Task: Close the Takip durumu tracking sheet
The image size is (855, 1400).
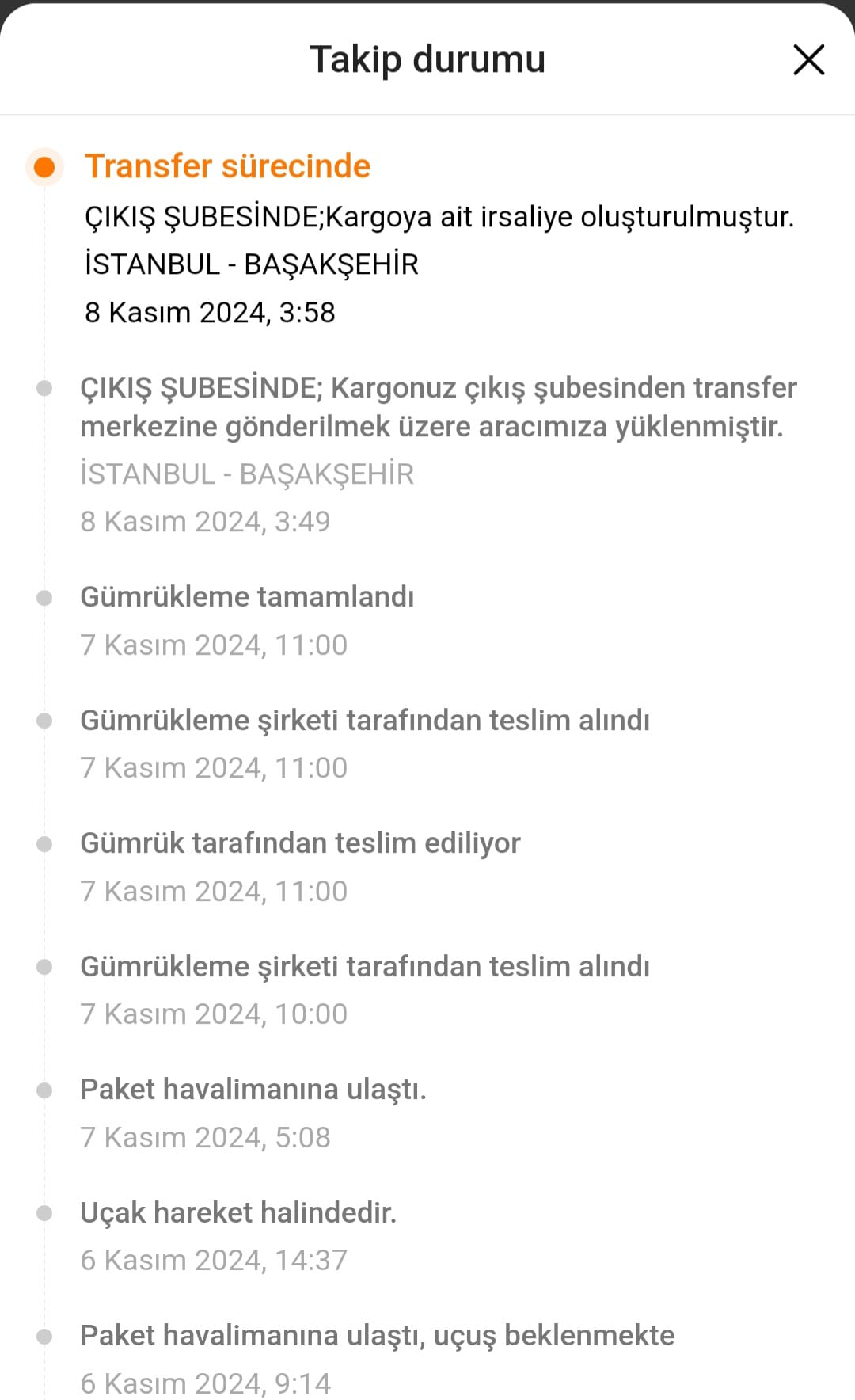Action: pyautogui.click(x=808, y=59)
